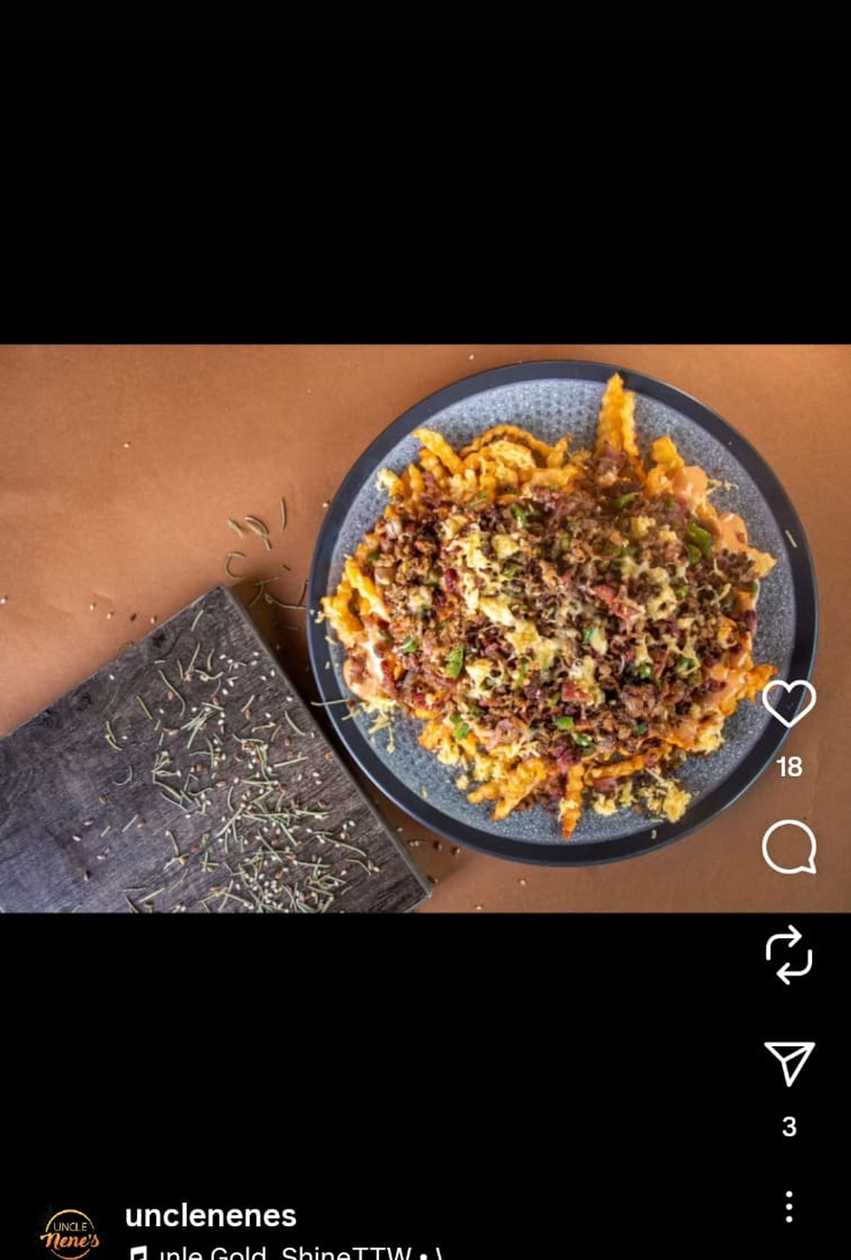This screenshot has width=851, height=1260.
Task: Open the comments on this reel
Action: coord(788,847)
